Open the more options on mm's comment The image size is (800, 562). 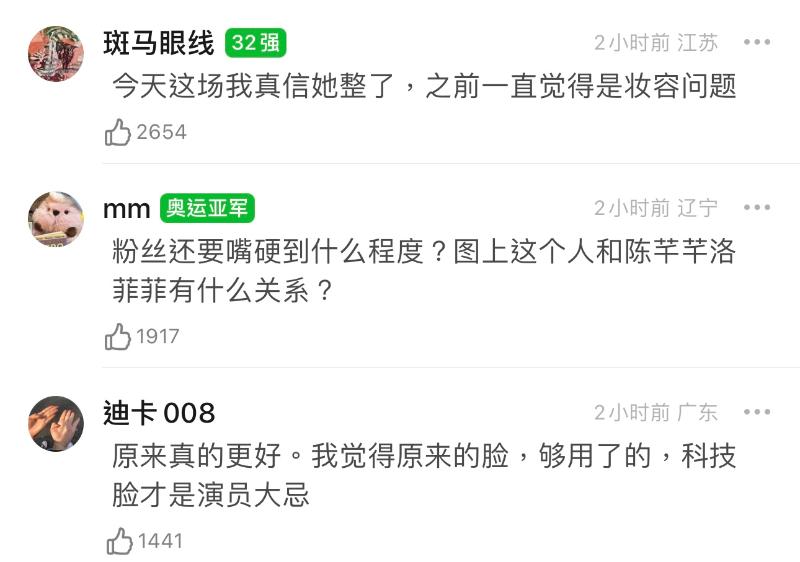(x=757, y=208)
